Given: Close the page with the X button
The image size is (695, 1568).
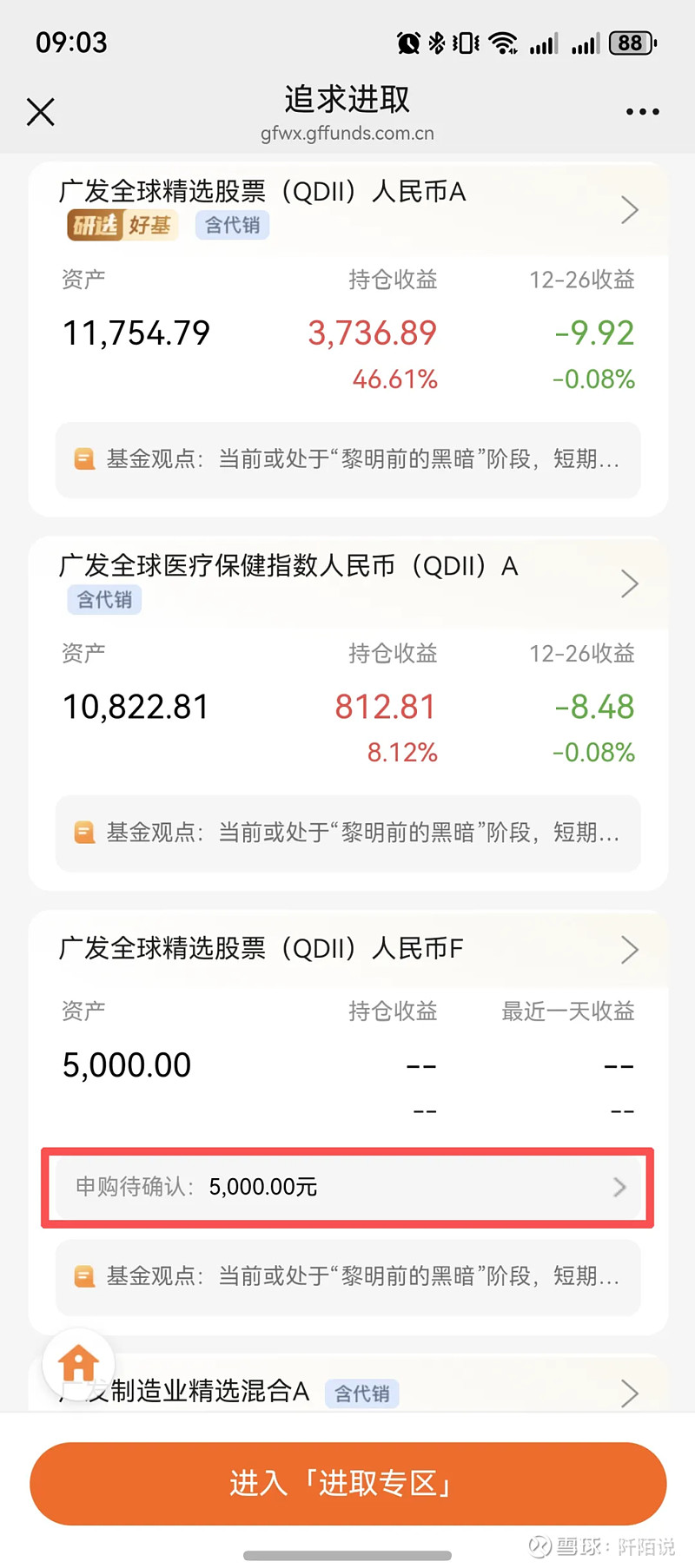Looking at the screenshot, I should point(40,112).
